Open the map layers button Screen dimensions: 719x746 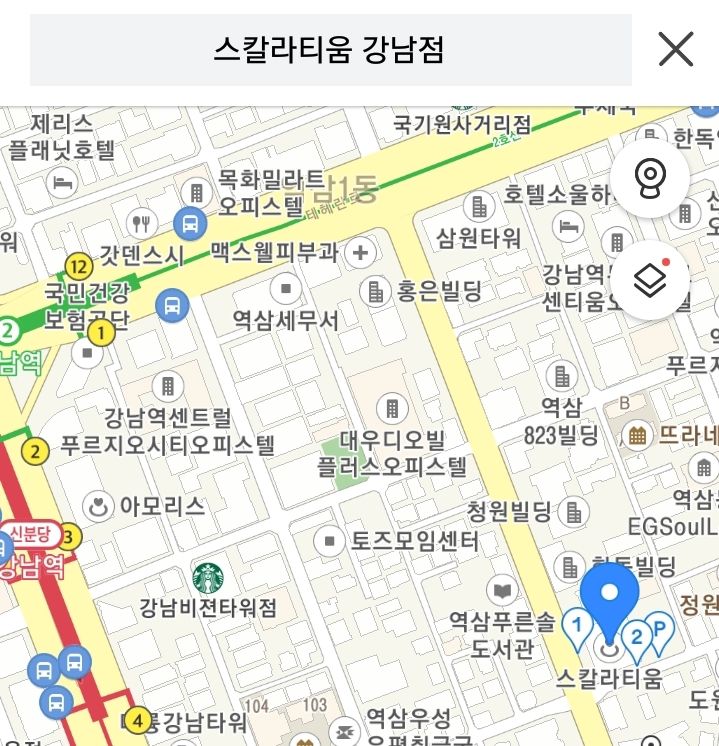click(650, 280)
